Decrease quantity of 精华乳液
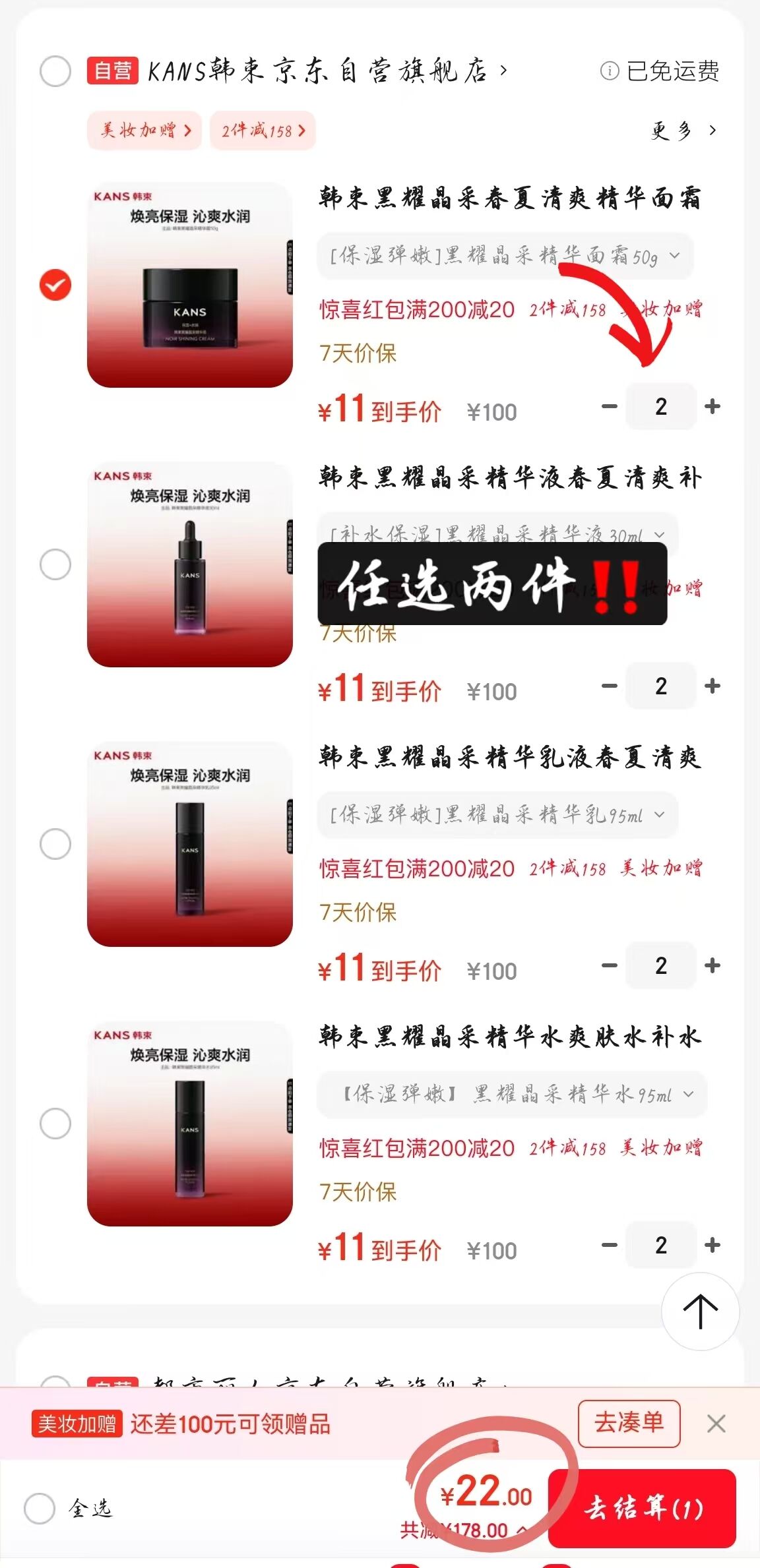 [610, 965]
